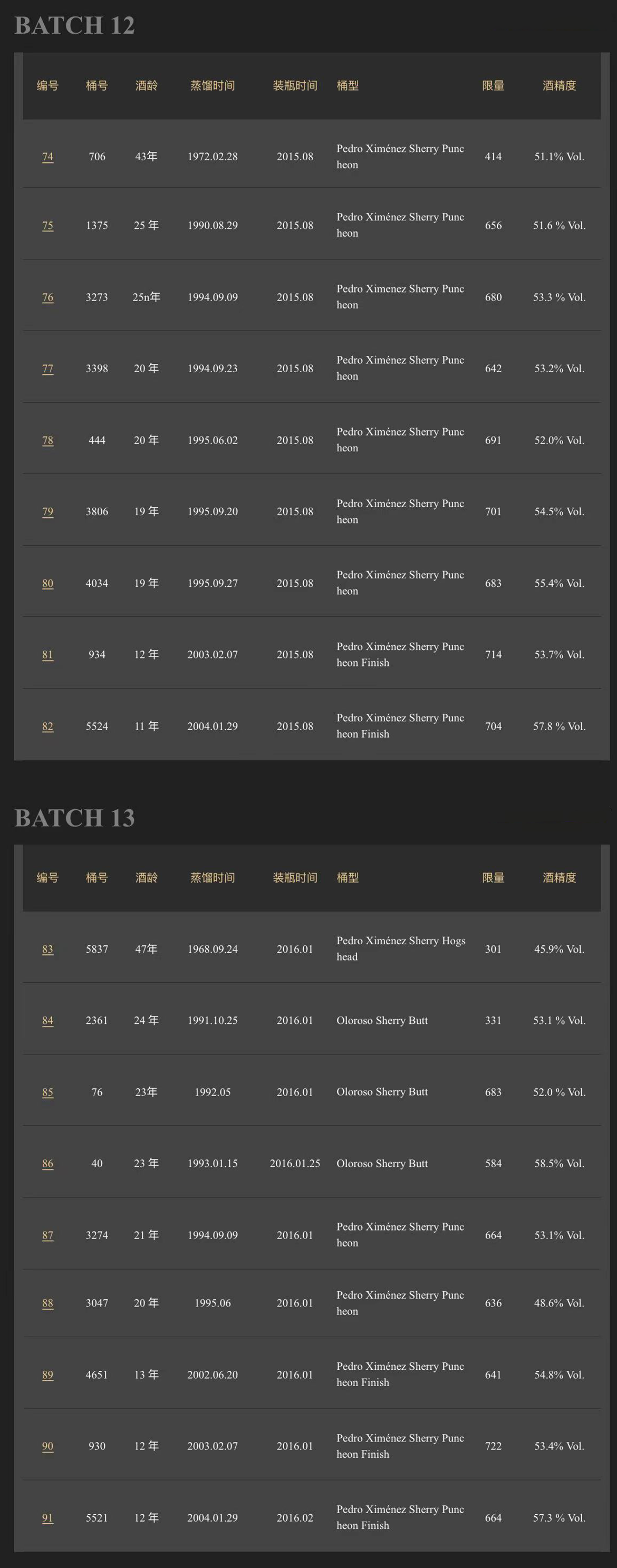The height and width of the screenshot is (1568, 617).
Task: Open entry number 86 link
Action: click(x=47, y=1163)
